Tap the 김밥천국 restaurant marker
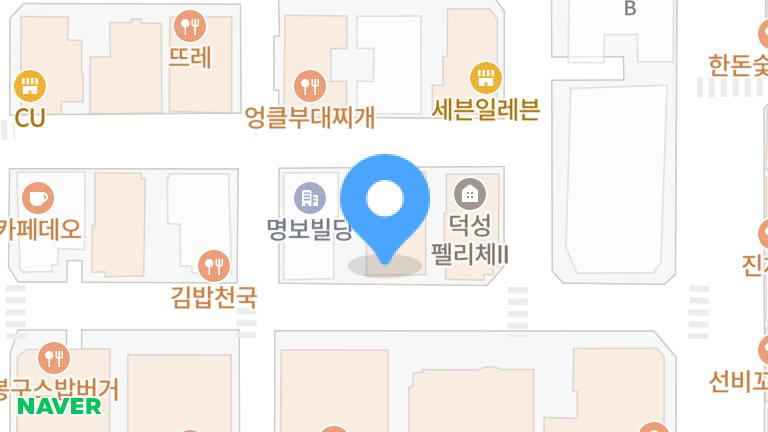Image resolution: width=768 pixels, height=432 pixels. [213, 265]
